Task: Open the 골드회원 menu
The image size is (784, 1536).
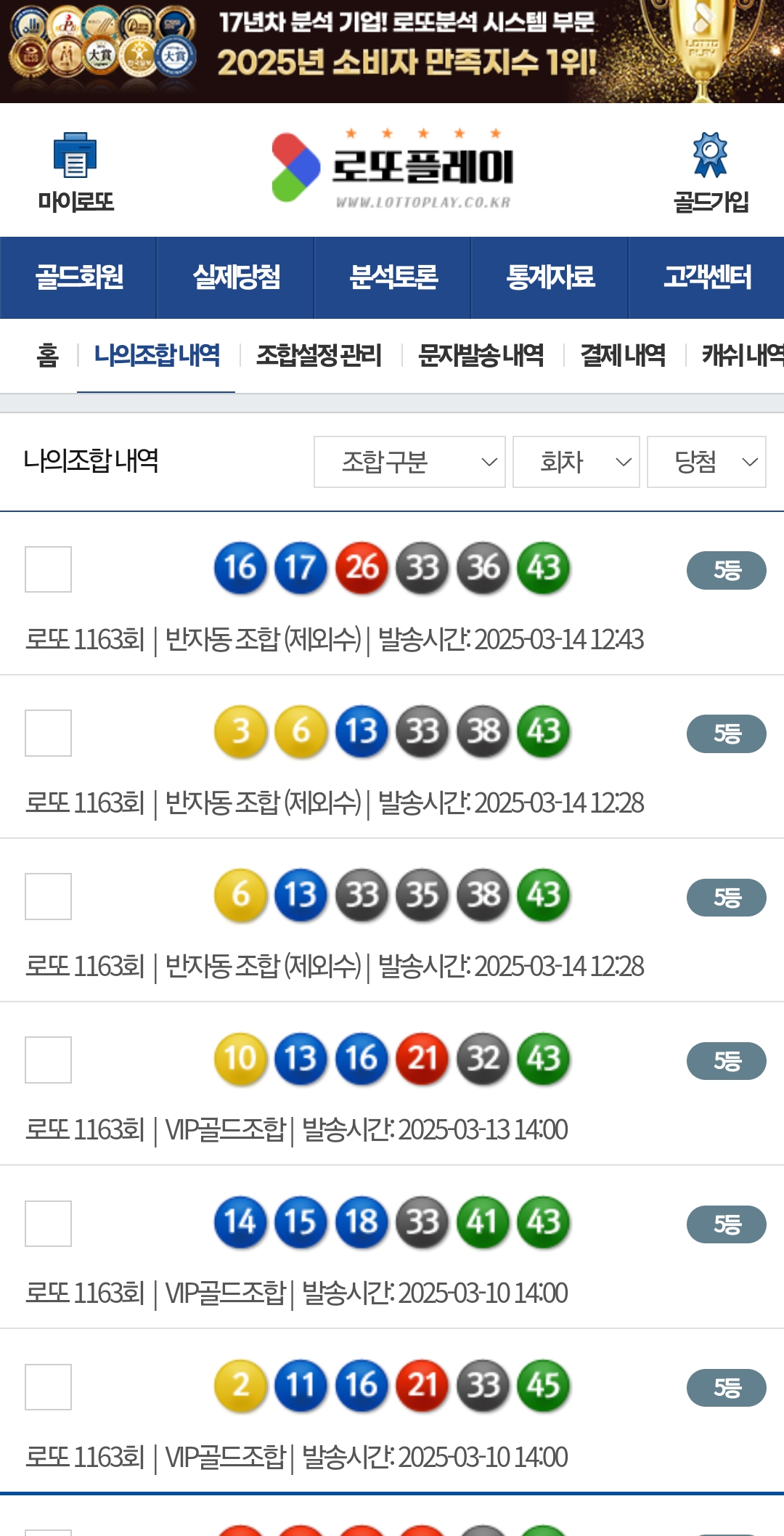Action: click(78, 277)
